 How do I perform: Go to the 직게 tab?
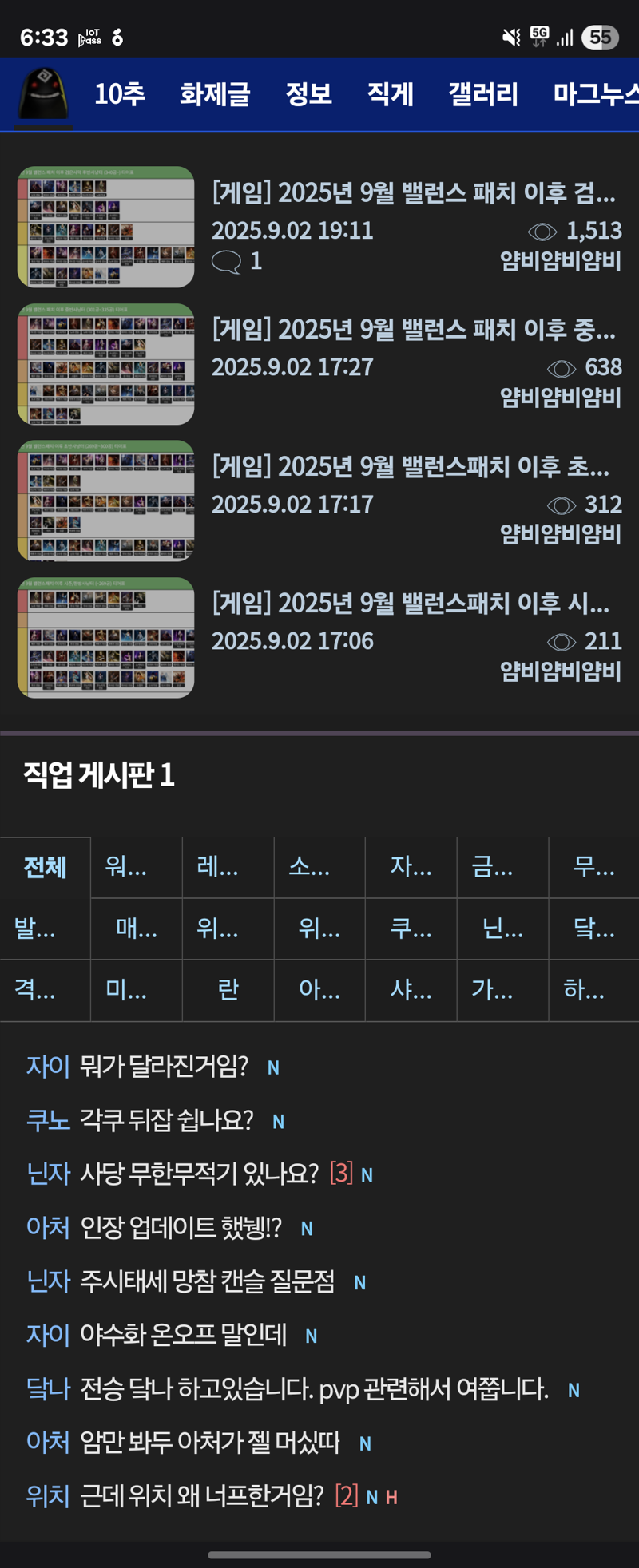(390, 95)
